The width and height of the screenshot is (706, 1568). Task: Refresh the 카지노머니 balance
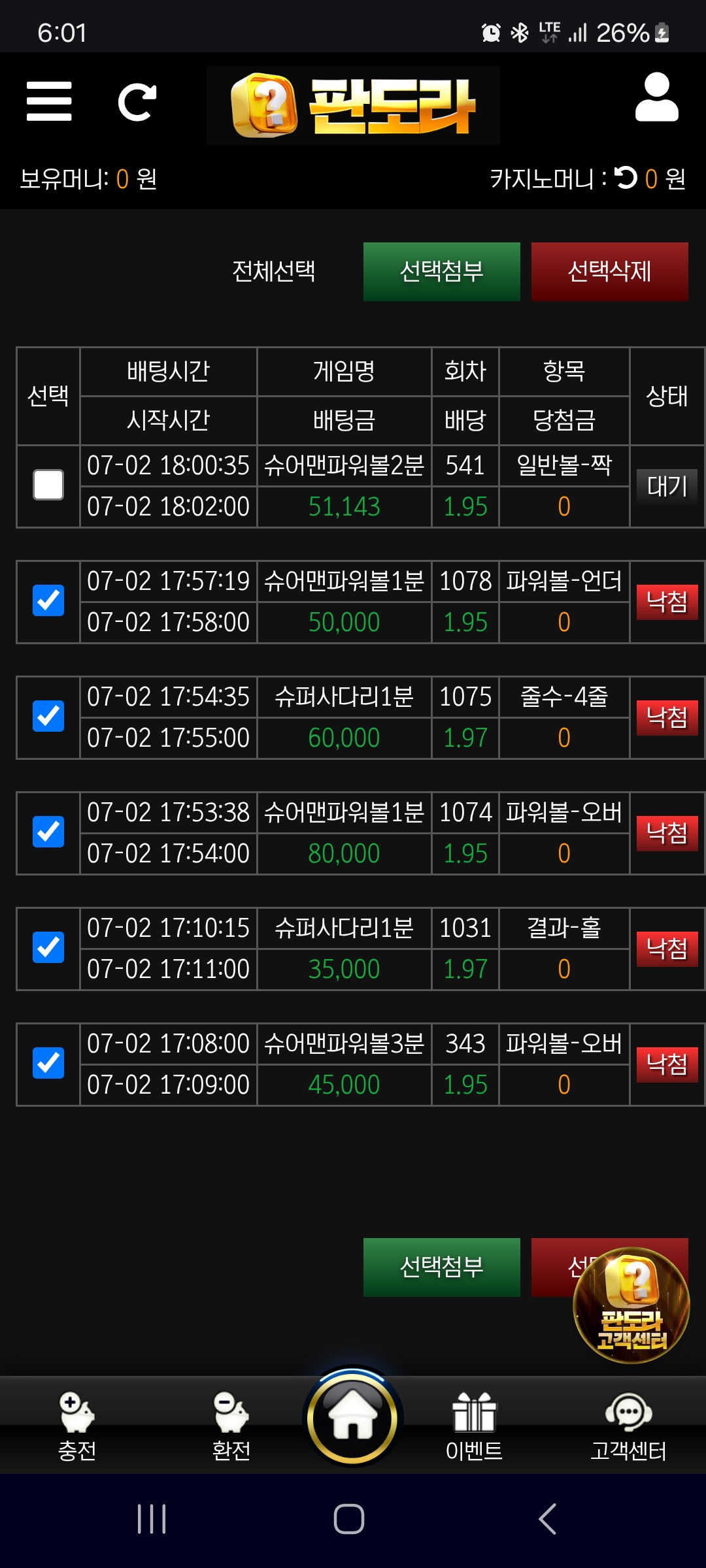coord(626,178)
